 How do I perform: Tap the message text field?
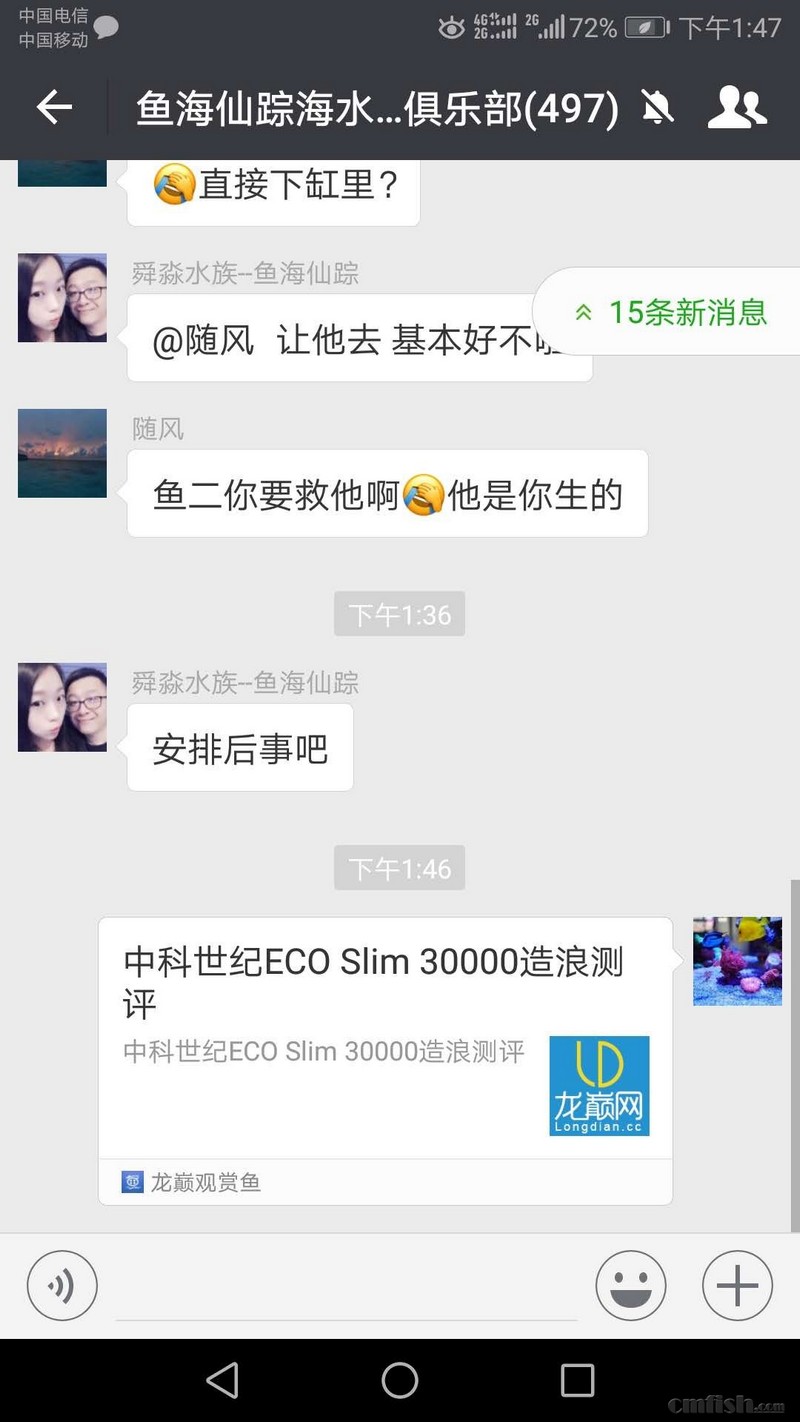(345, 1288)
